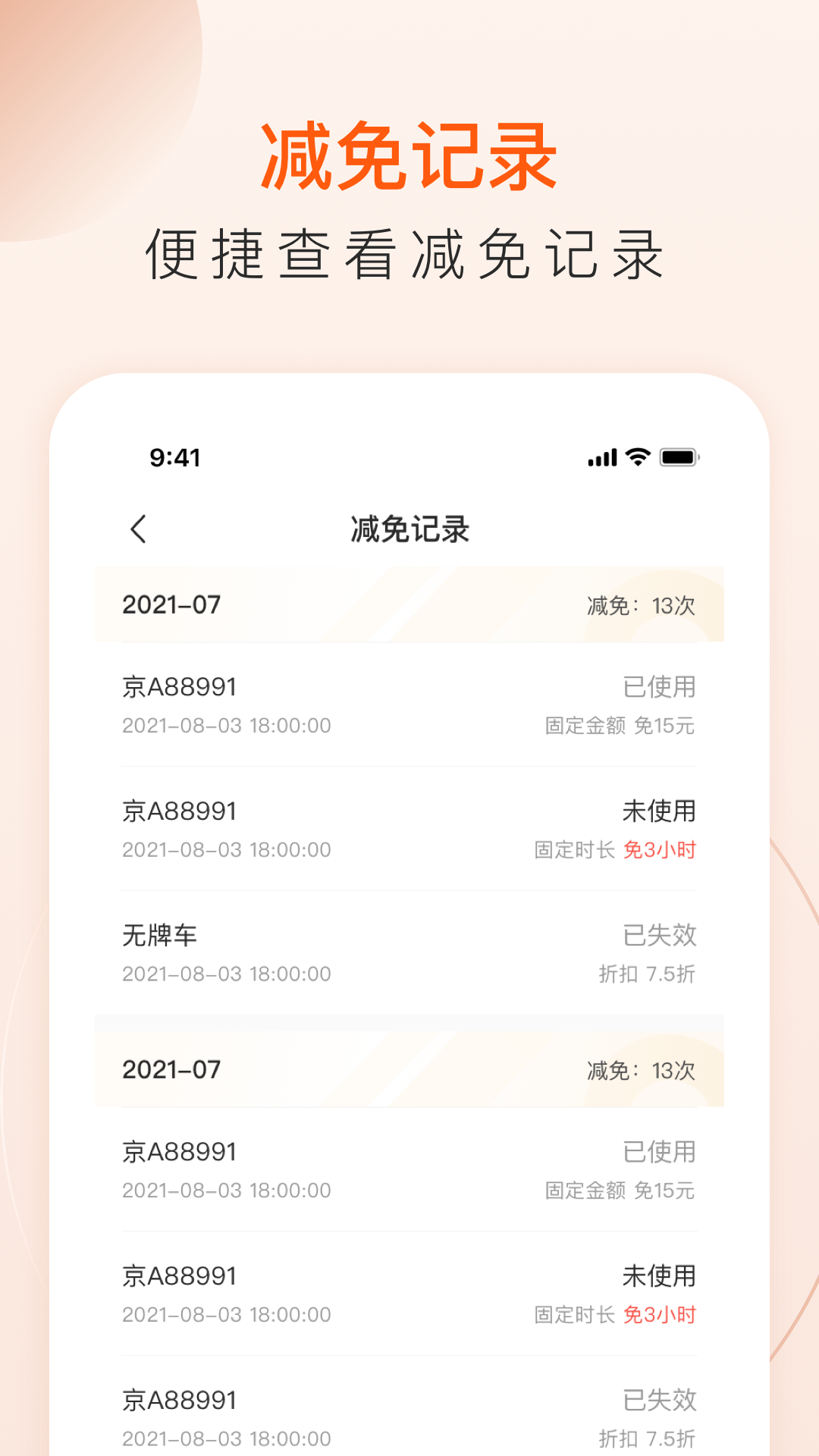
Task: Expand the first 2021-07 month section
Action: pyautogui.click(x=171, y=606)
